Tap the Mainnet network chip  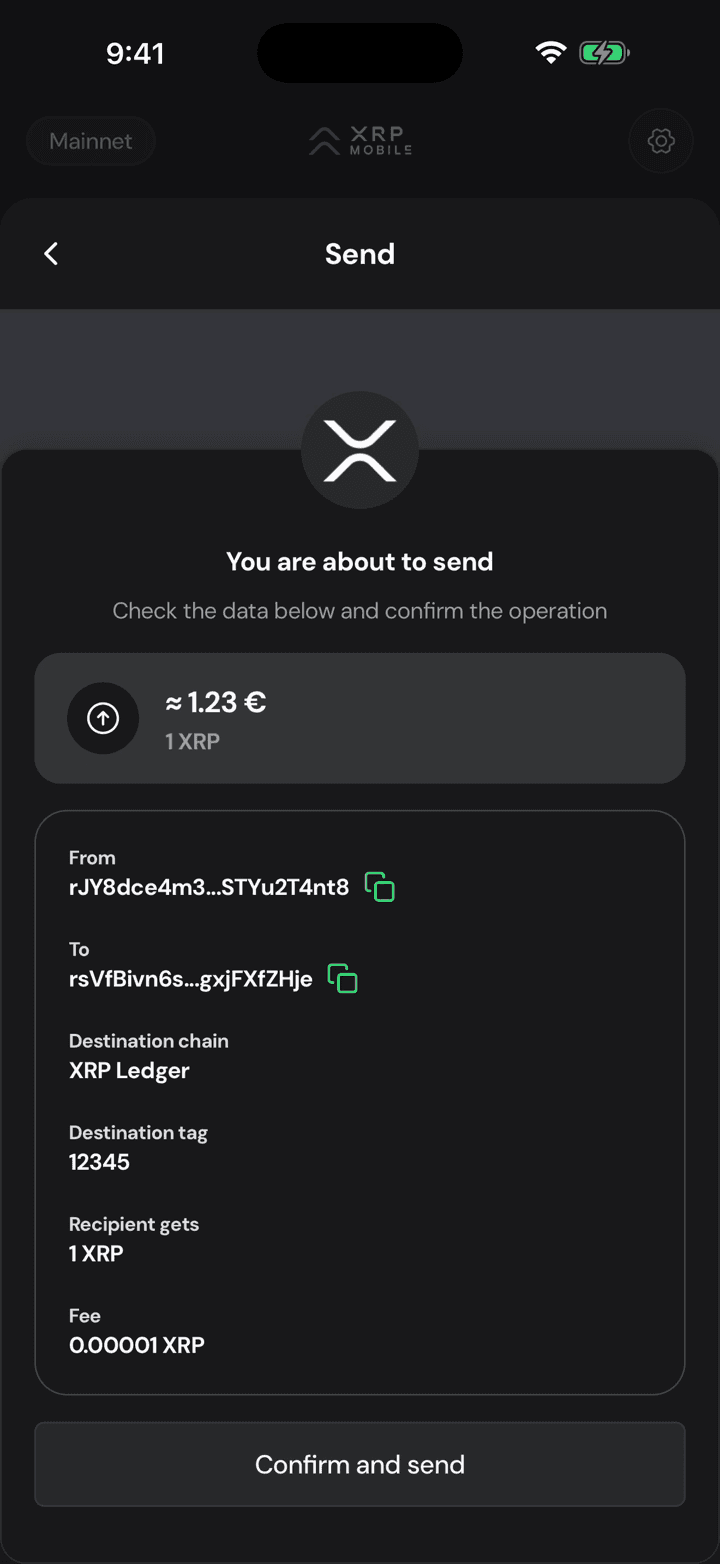coord(91,141)
